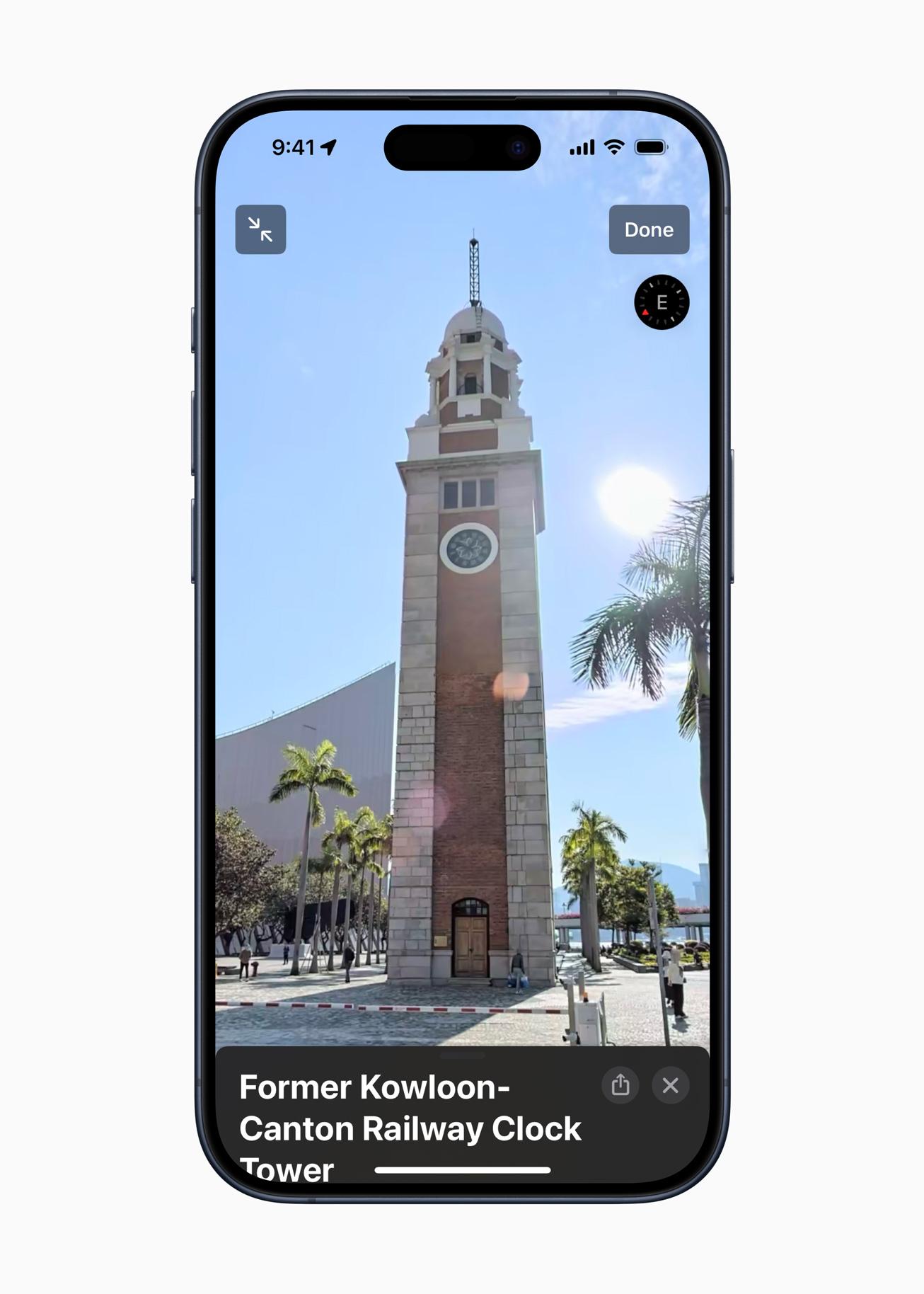Tap the place card grabber handle

[462, 1055]
